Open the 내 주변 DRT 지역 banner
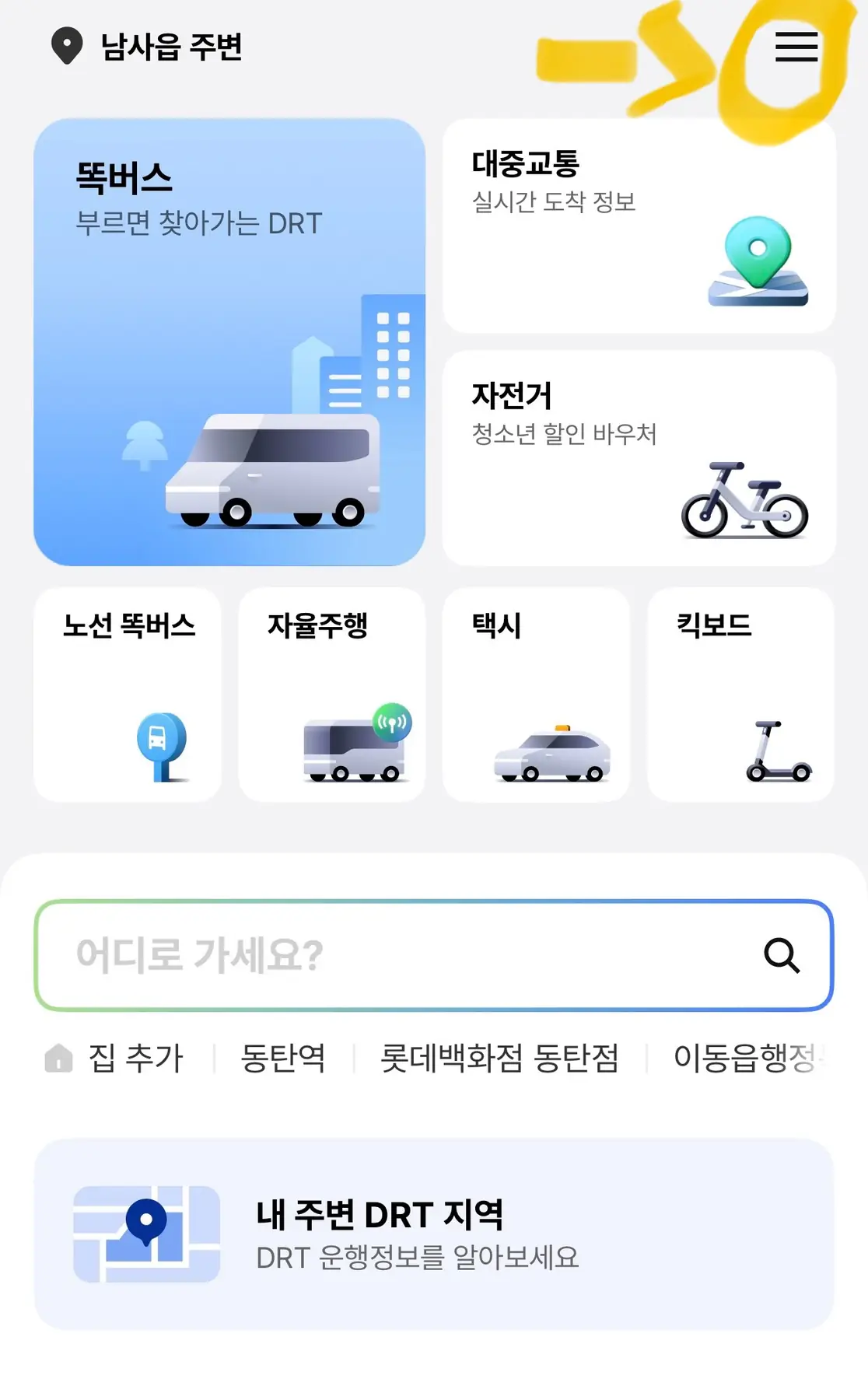This screenshot has height=1400, width=868. 434,1234
